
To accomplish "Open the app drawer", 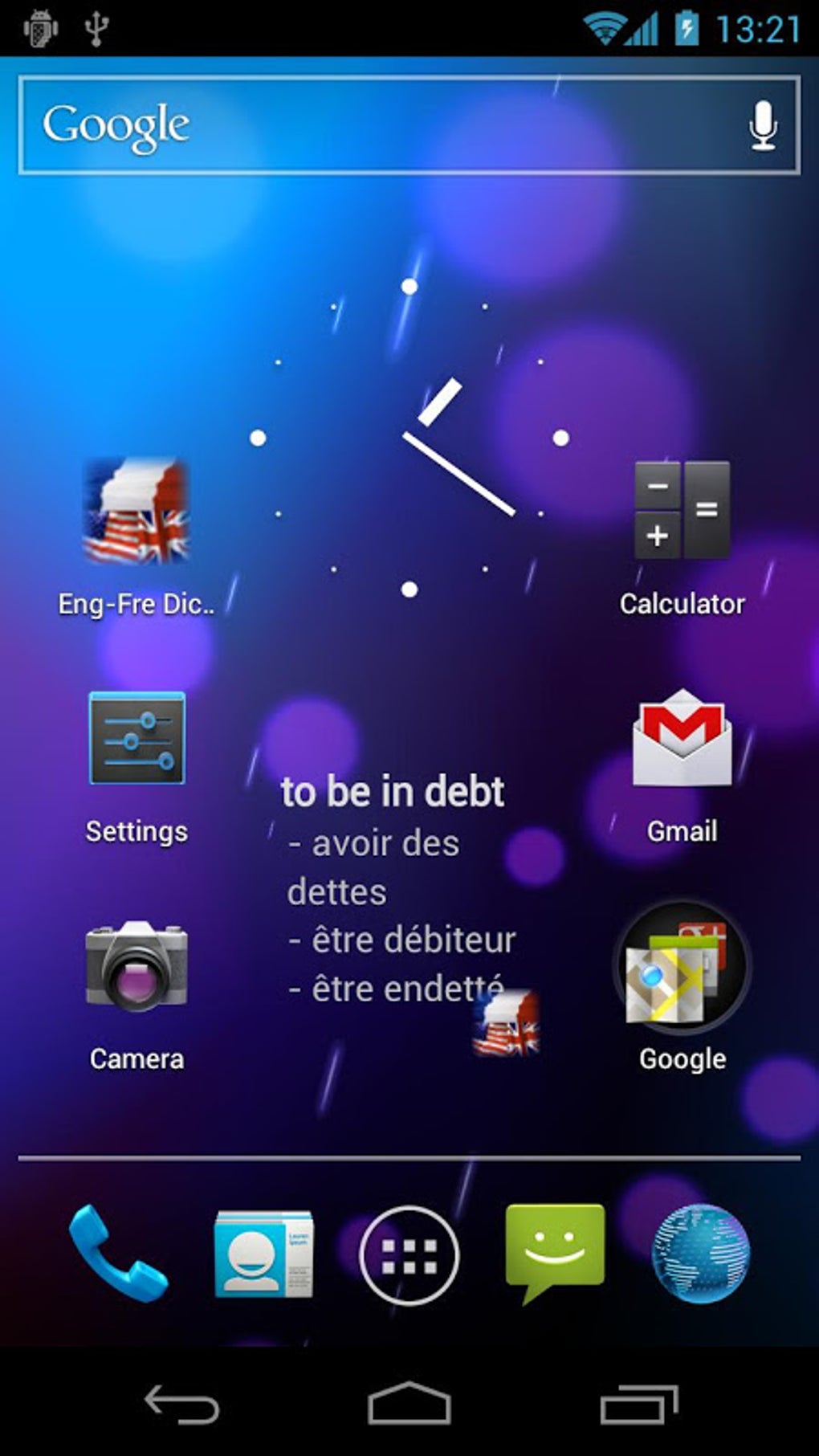I will [x=409, y=1255].
